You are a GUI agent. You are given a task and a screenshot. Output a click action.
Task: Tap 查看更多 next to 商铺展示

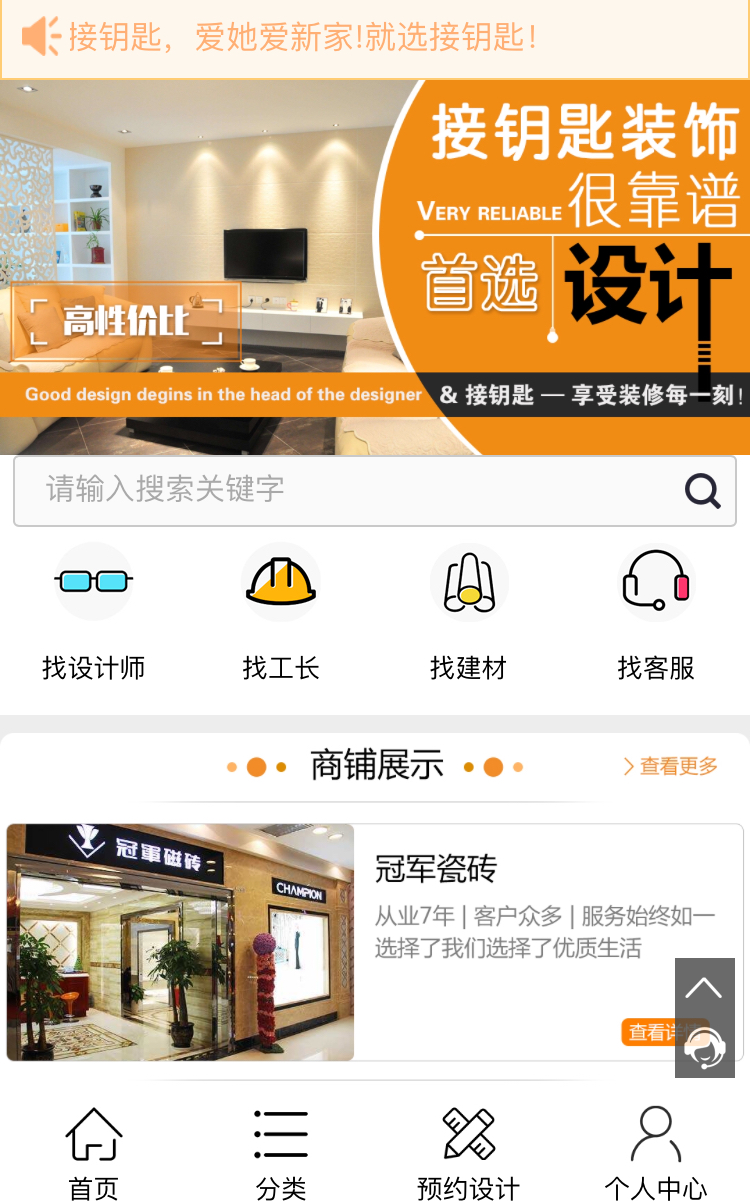point(671,766)
